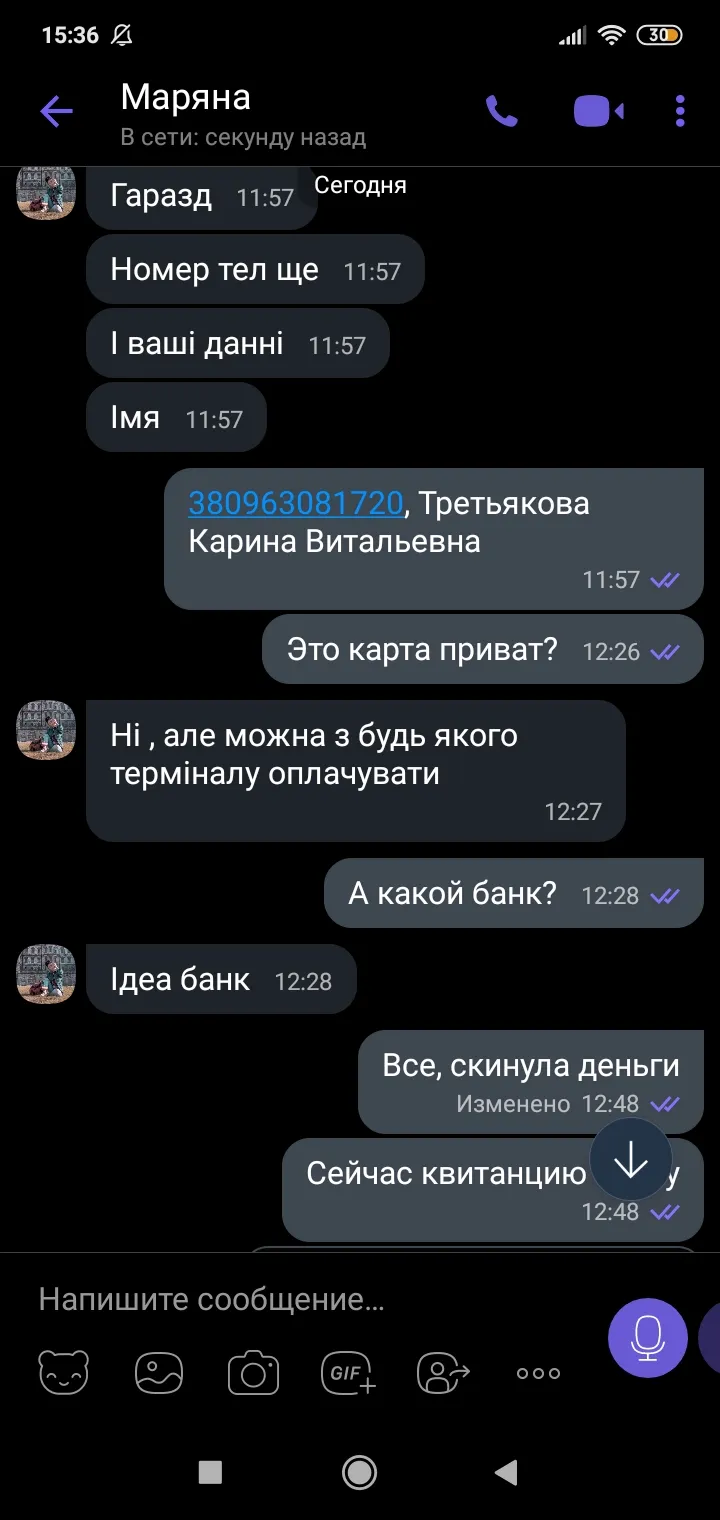Viewport: 720px width, 1520px height.
Task: Go back from Маряна chat
Action: point(56,111)
